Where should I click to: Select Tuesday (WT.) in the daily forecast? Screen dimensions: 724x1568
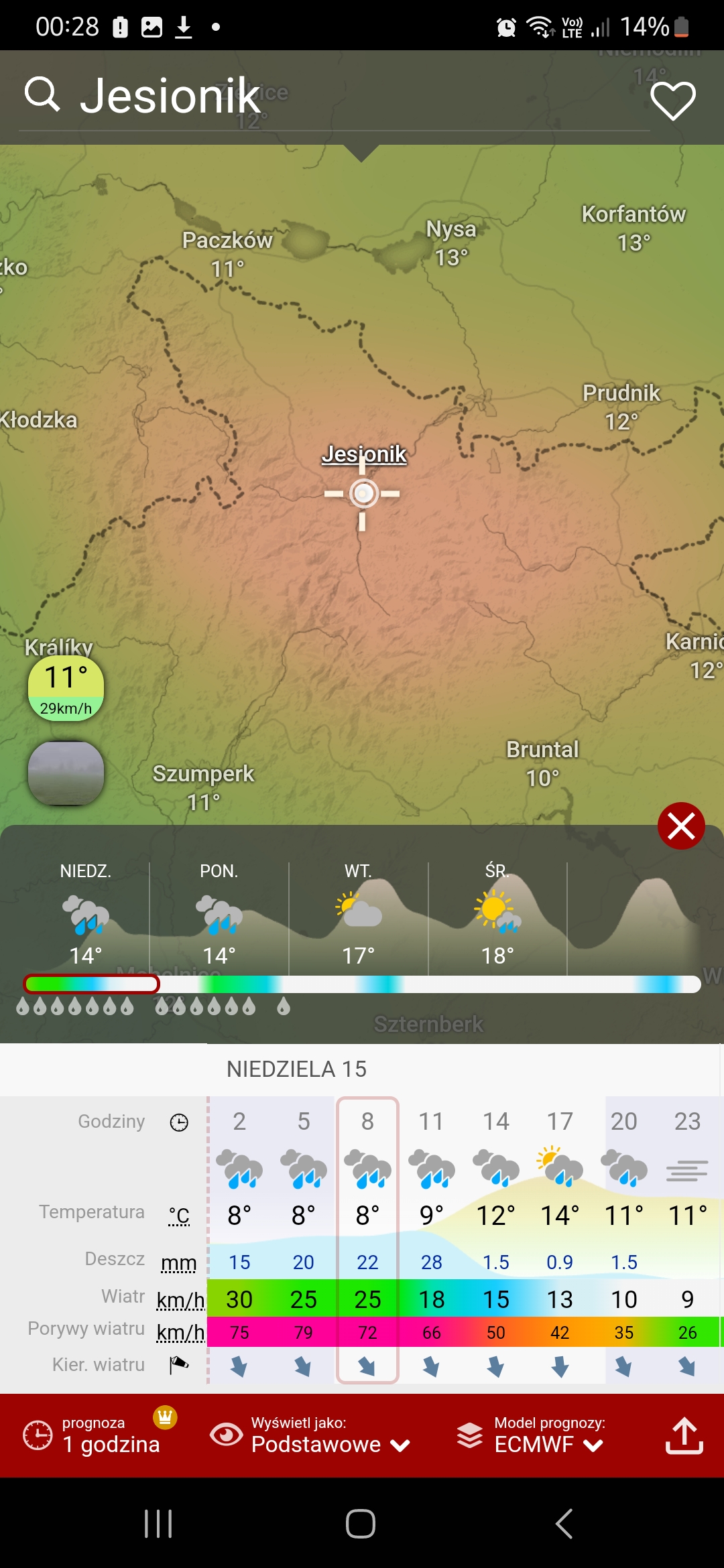click(358, 915)
